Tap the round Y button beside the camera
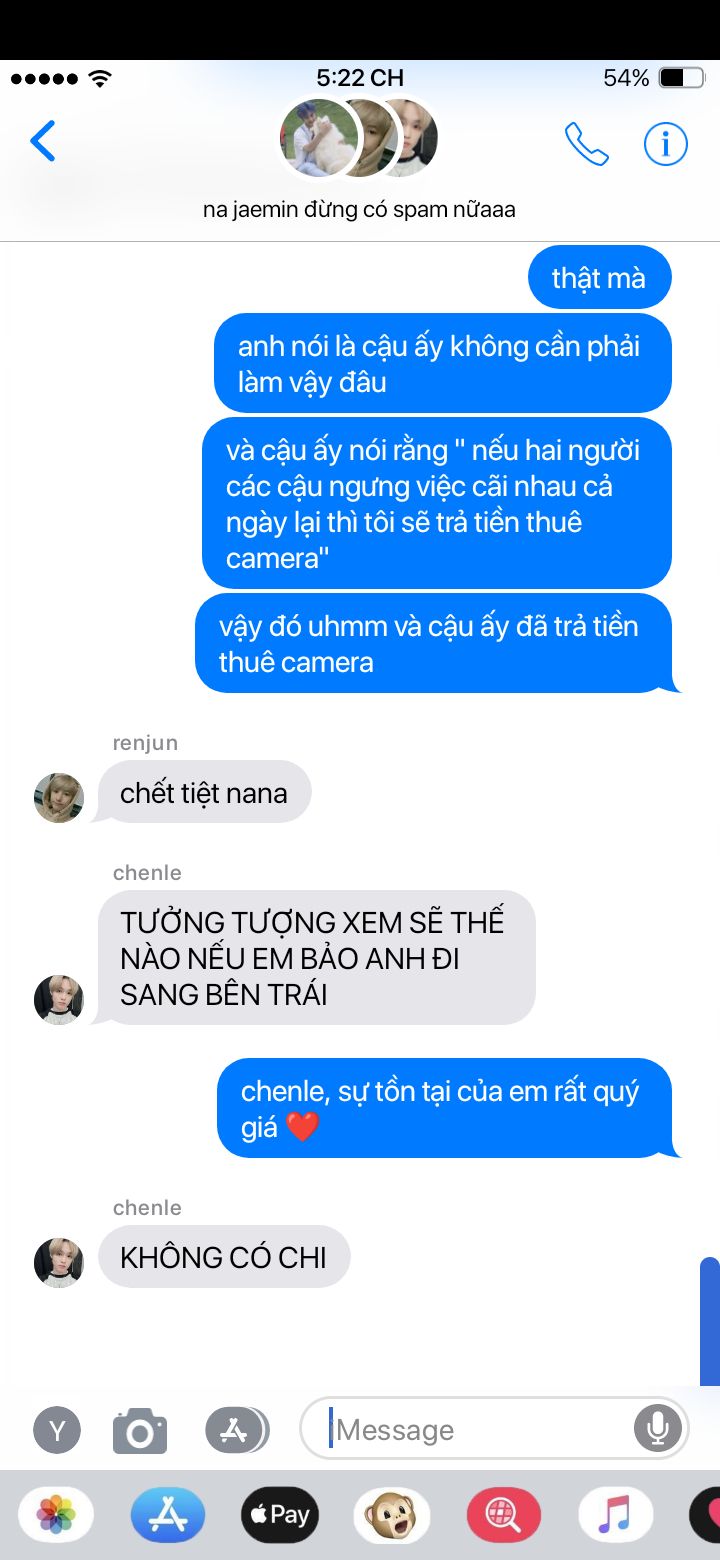Image resolution: width=720 pixels, height=1560 pixels. click(57, 1430)
